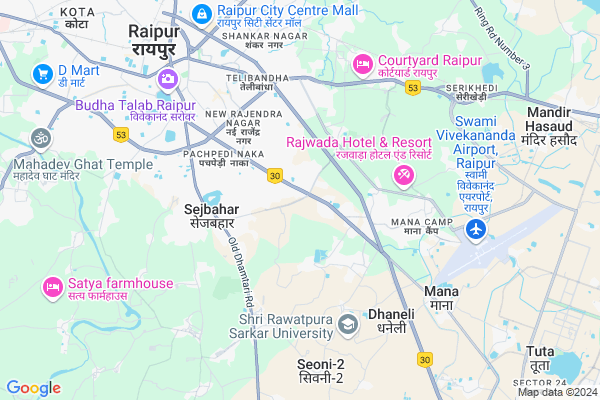Select Swami Vivekananda Airport marker

point(476,231)
